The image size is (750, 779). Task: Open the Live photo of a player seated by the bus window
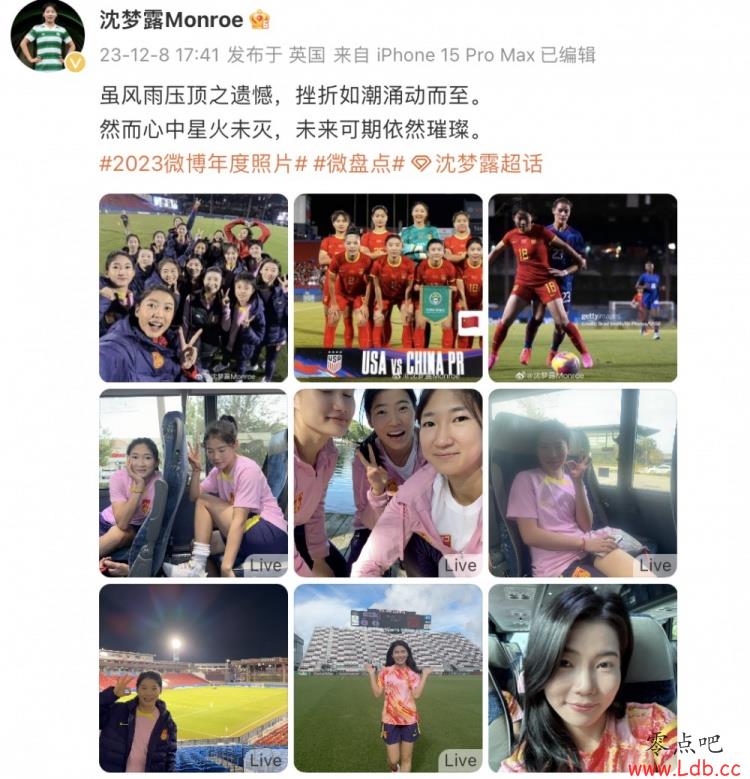click(582, 483)
